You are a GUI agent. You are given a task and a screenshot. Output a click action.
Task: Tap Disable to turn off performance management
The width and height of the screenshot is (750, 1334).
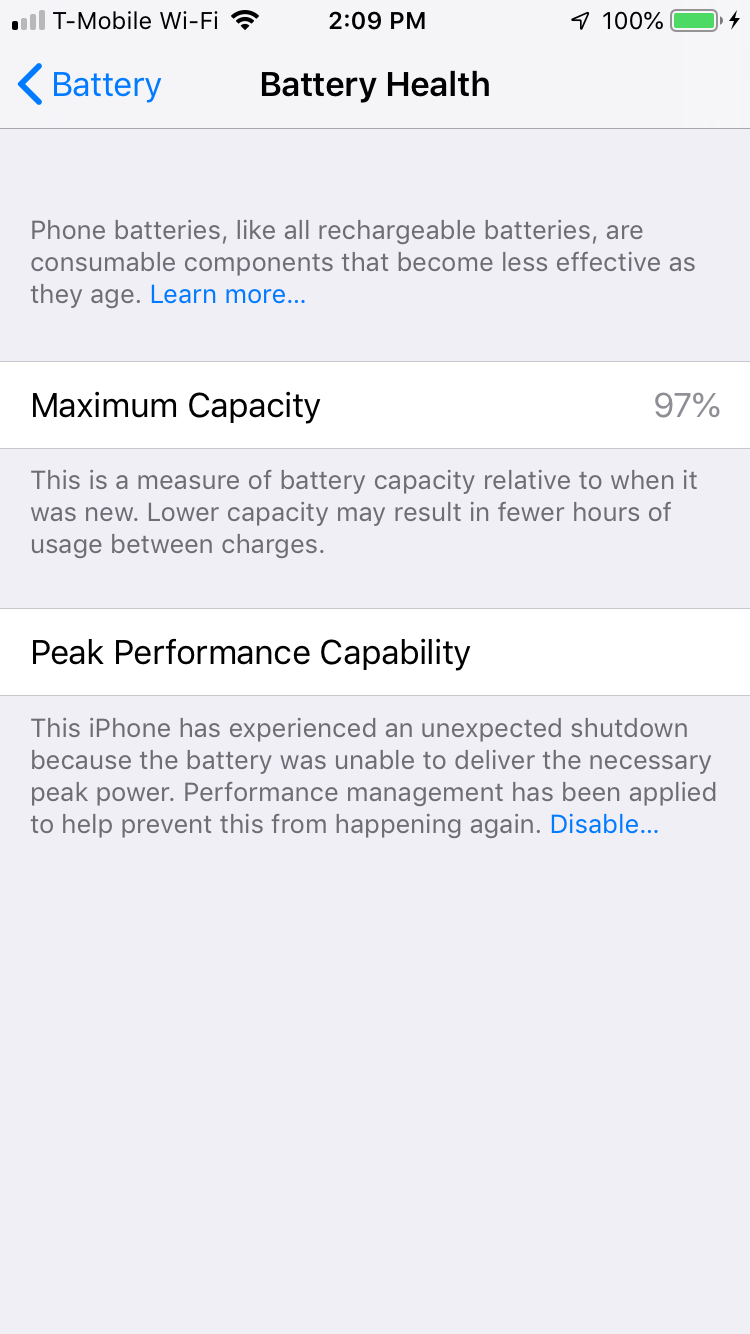point(604,824)
